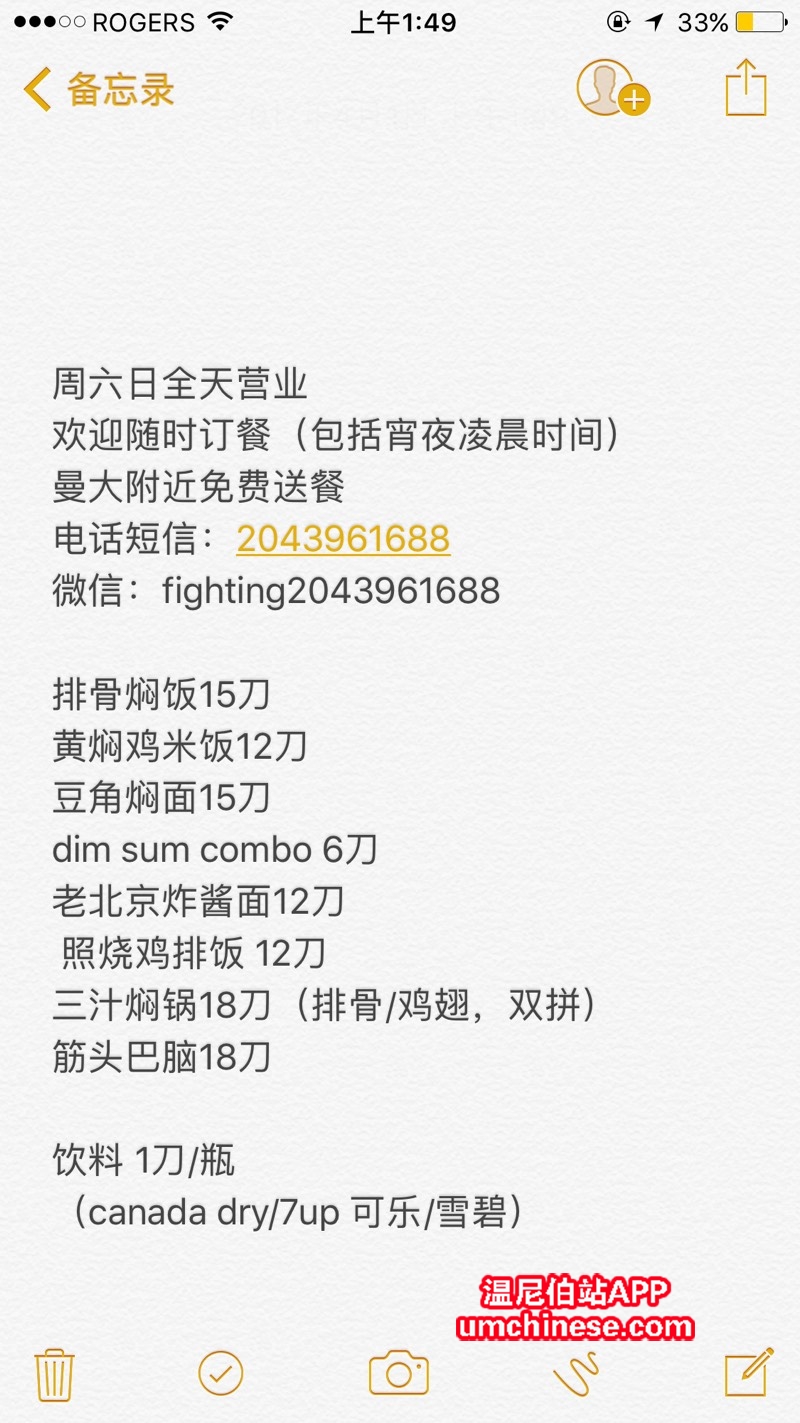This screenshot has height=1423, width=800.
Task: Add people to this note
Action: point(612,89)
